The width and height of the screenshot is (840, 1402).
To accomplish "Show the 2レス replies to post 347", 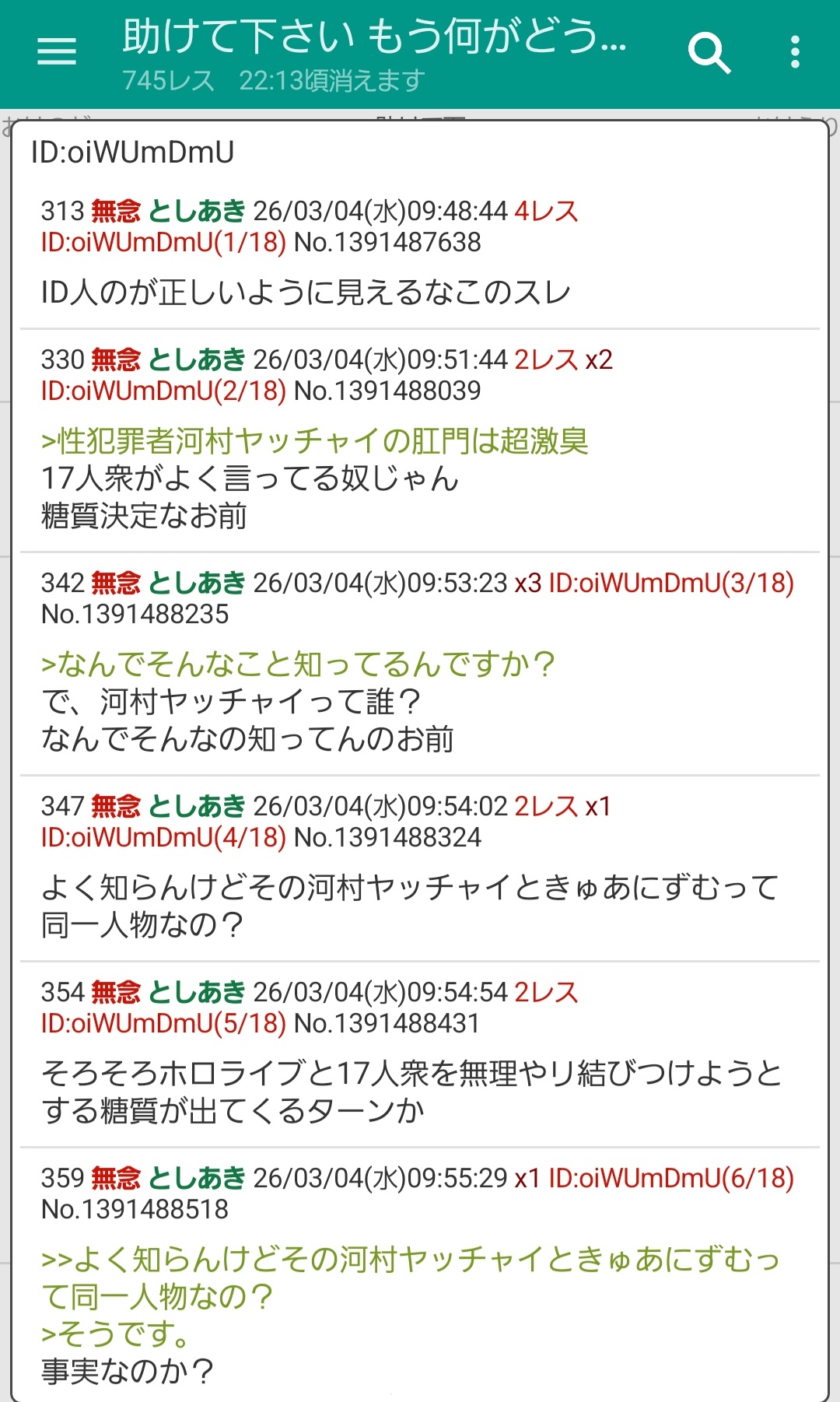I will (x=547, y=806).
